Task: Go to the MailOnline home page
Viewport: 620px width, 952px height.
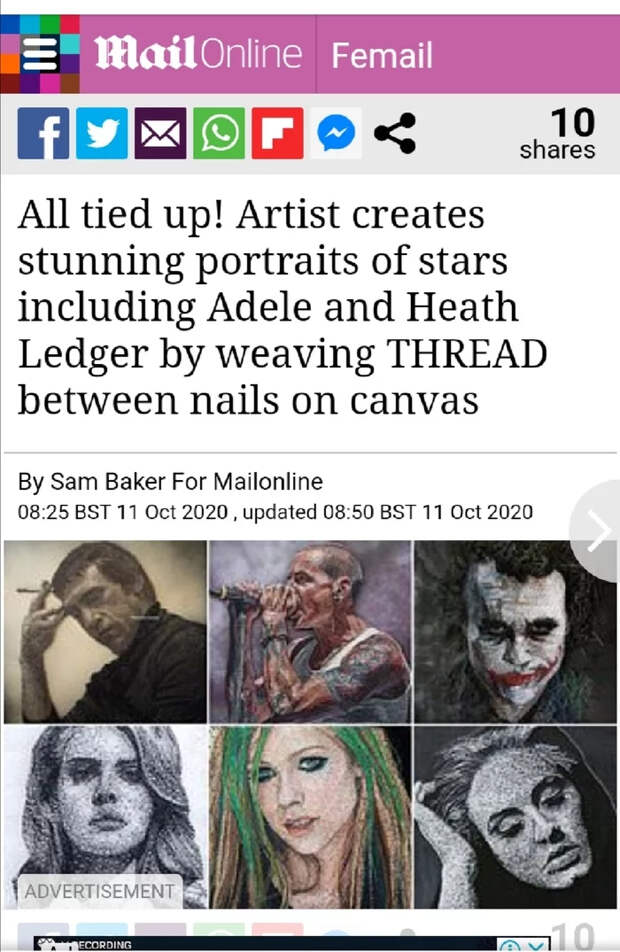Action: pos(197,54)
